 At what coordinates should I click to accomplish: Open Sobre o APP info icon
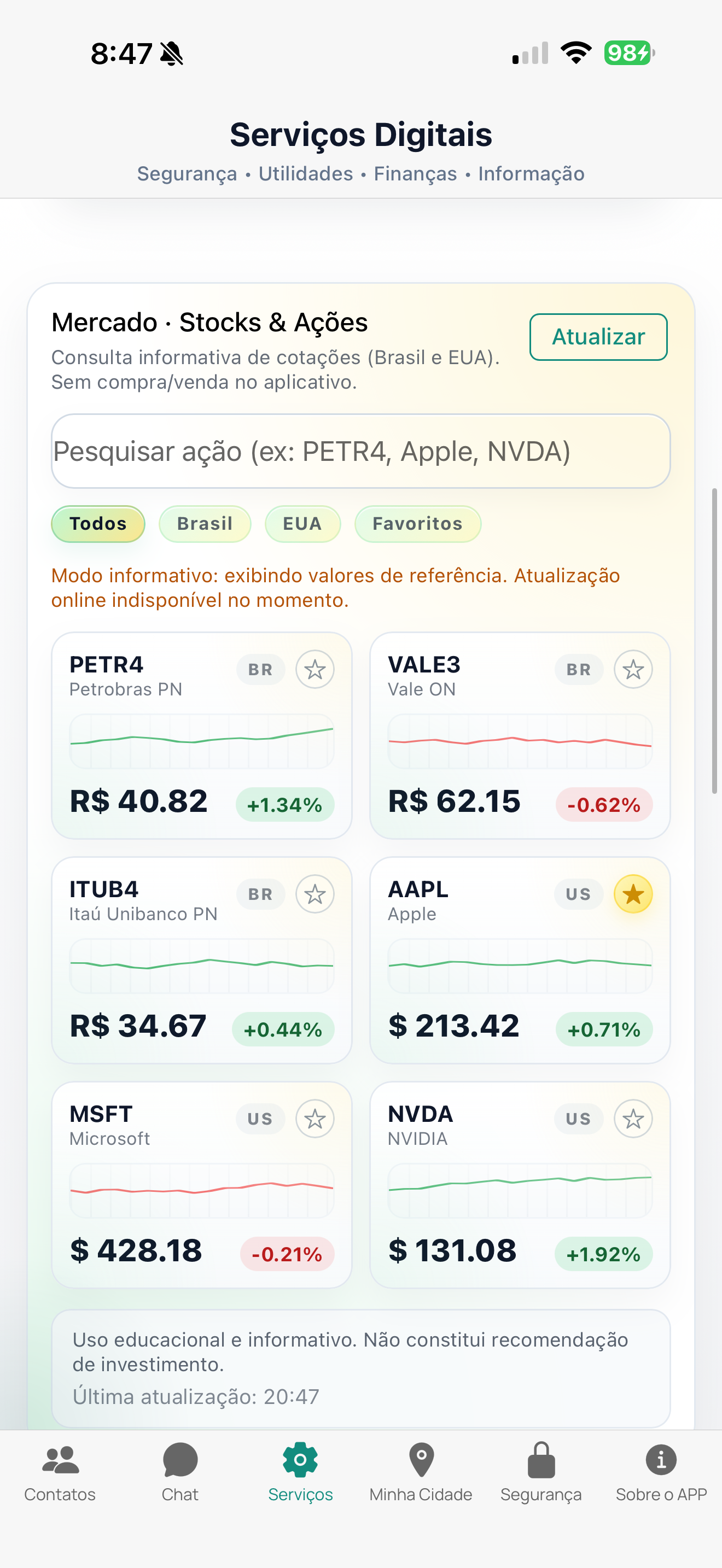(x=661, y=1468)
